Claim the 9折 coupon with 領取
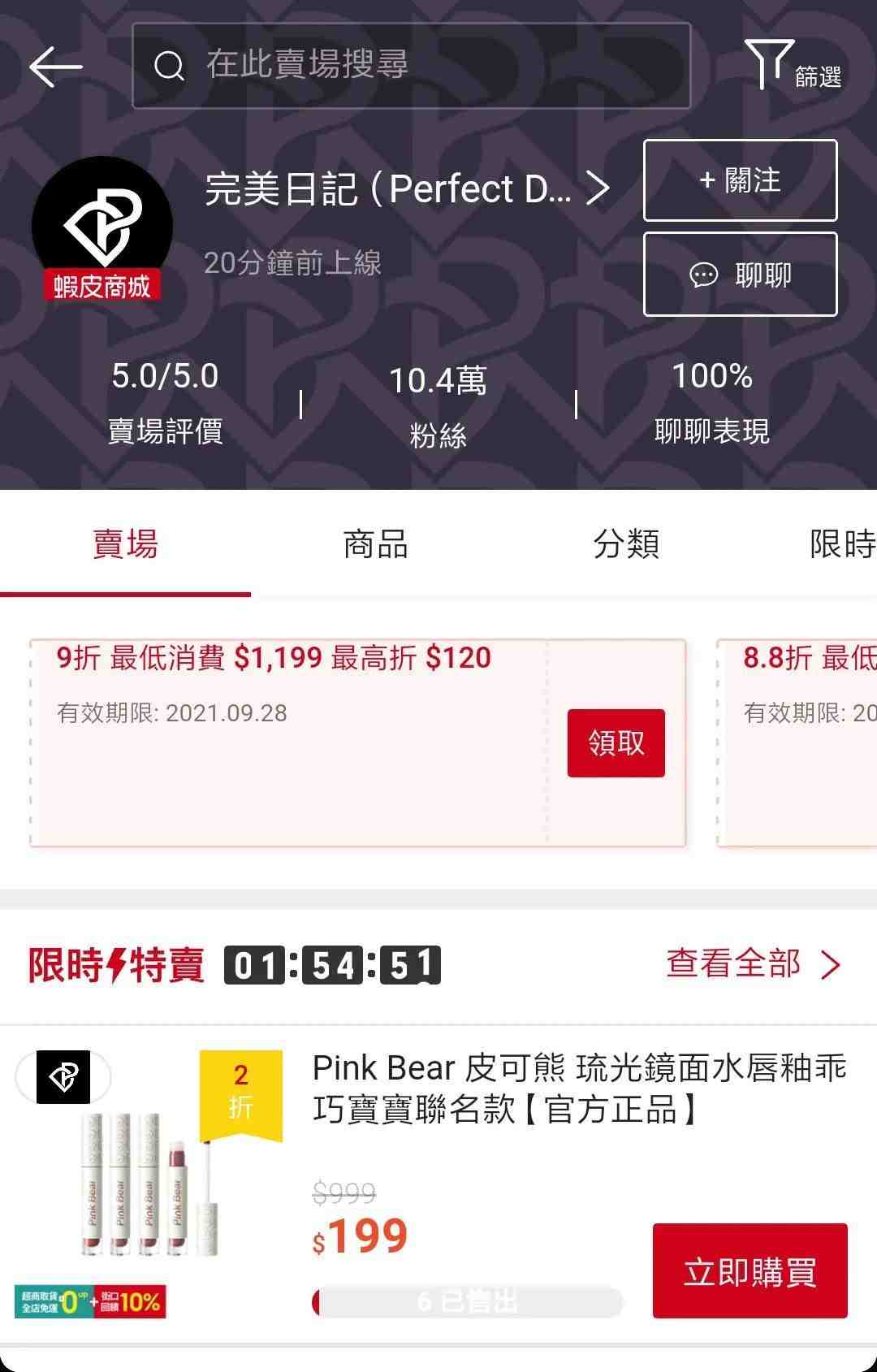The height and width of the screenshot is (1372, 877). 616,742
